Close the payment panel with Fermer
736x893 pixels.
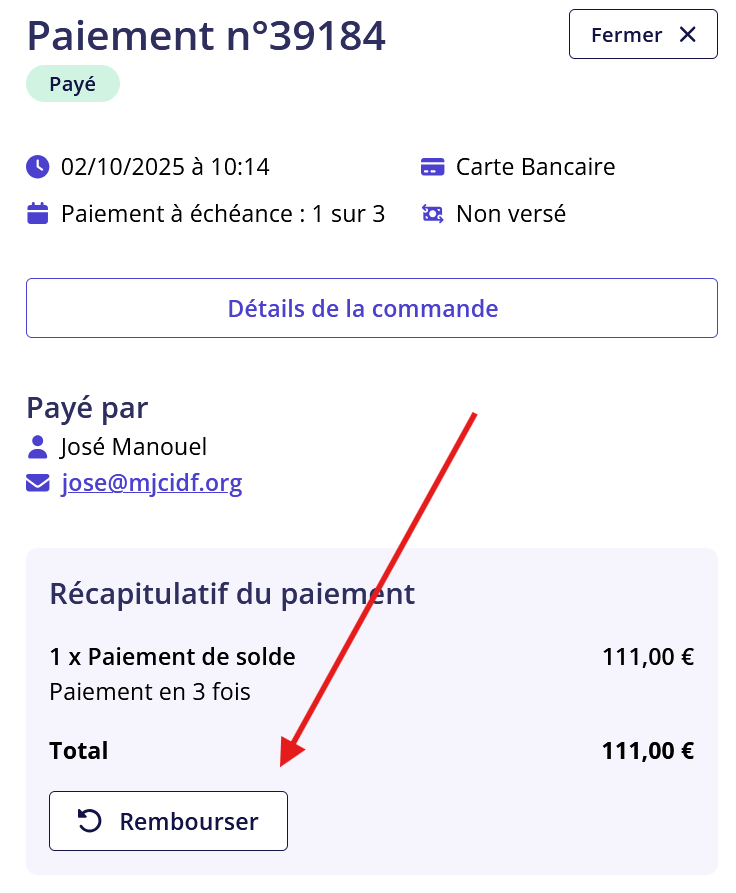(x=643, y=35)
